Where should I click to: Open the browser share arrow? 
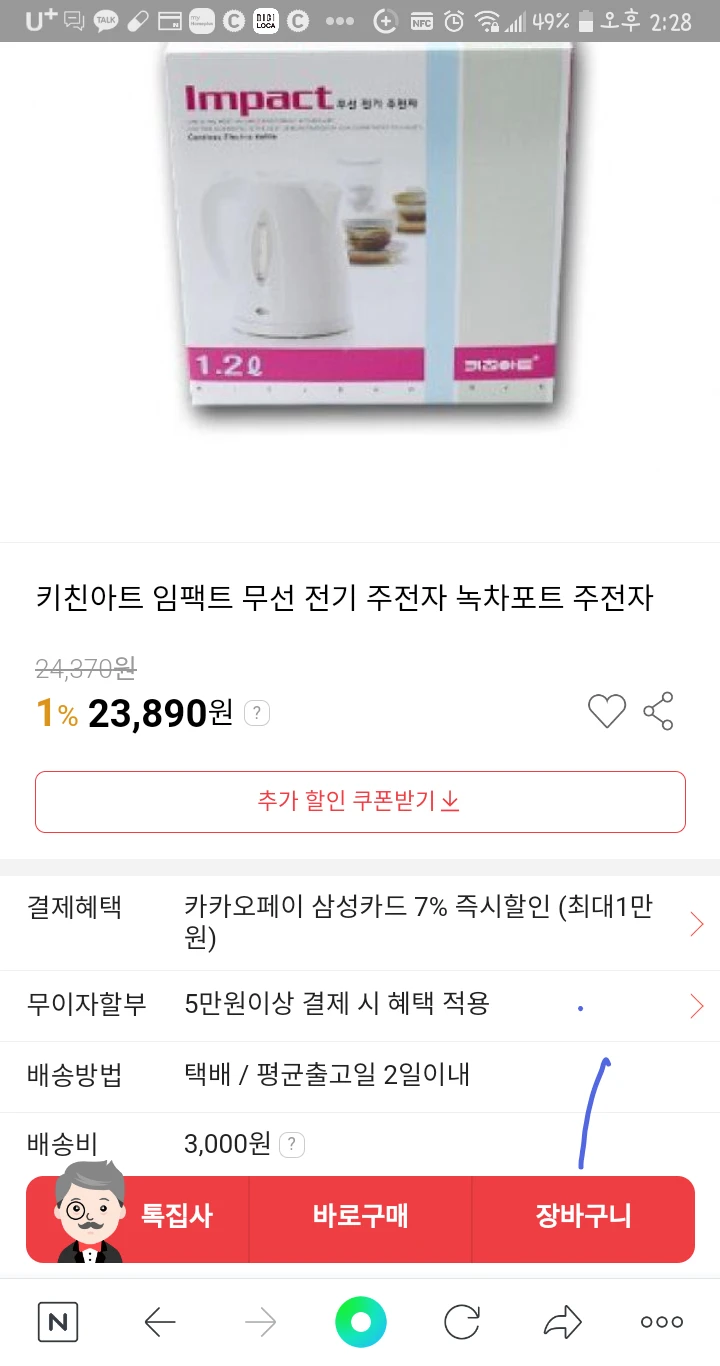click(x=562, y=1323)
